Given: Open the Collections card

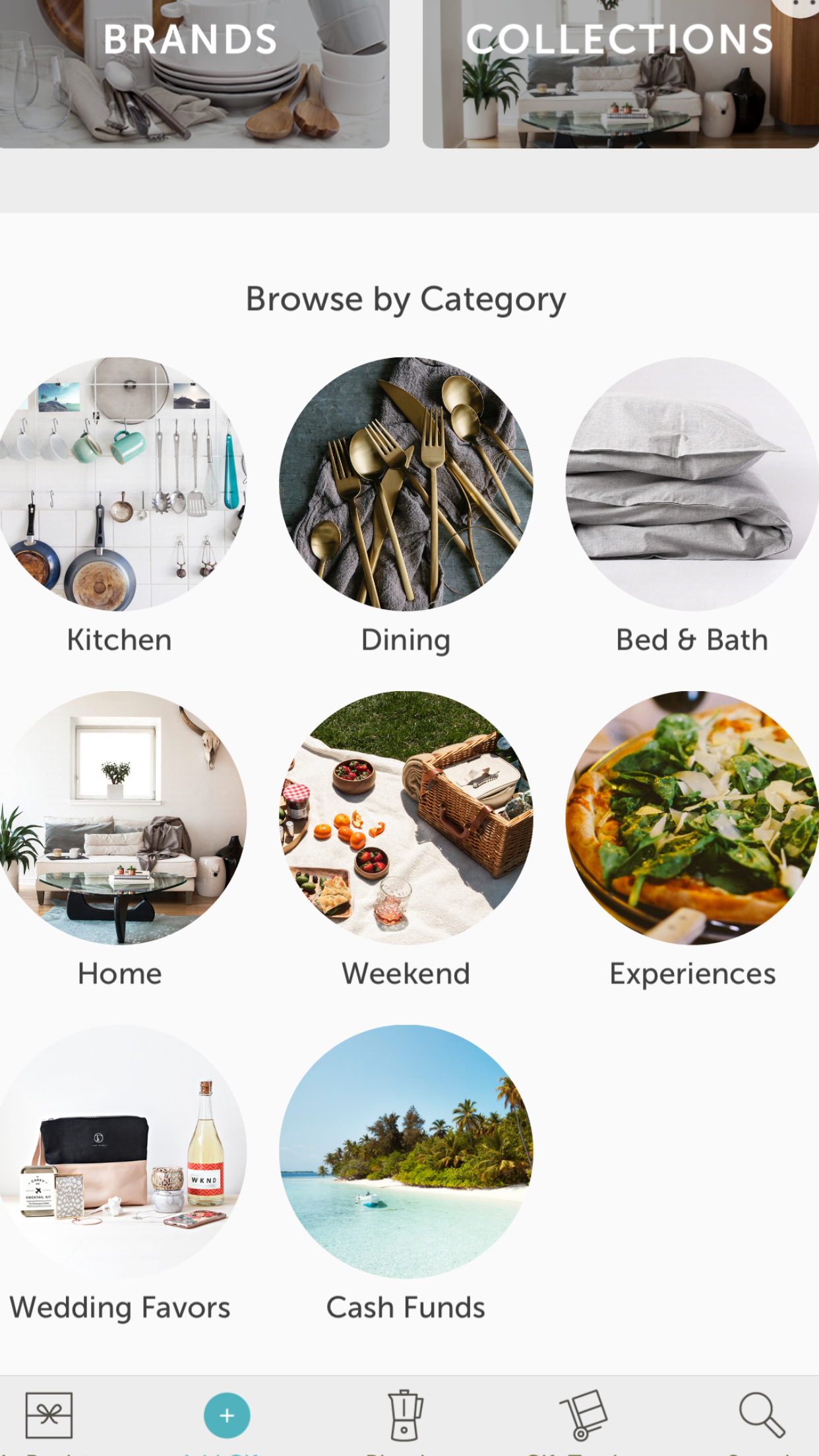Looking at the screenshot, I should [x=620, y=73].
